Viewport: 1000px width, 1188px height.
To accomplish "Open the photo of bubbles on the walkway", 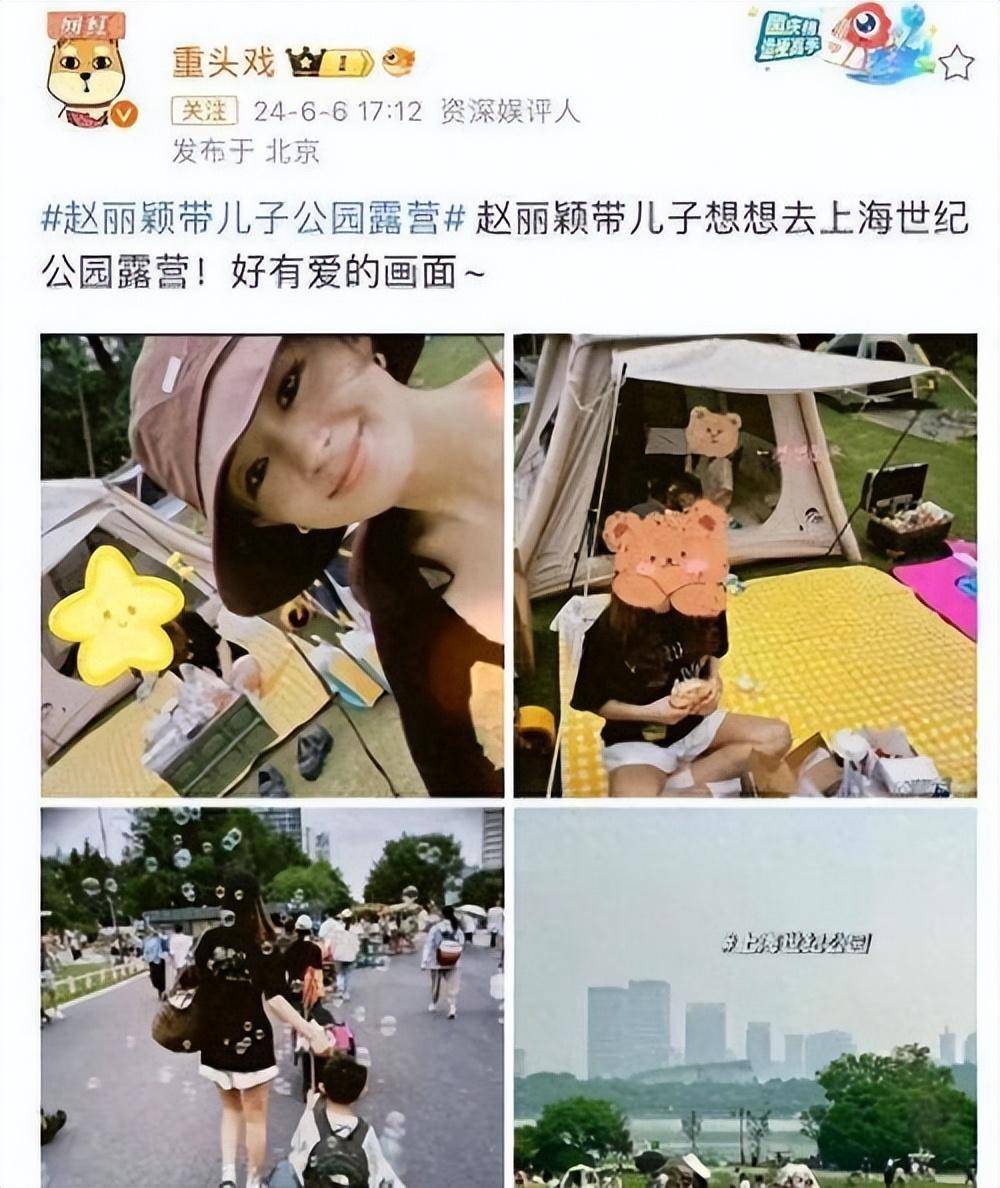I will pos(272,997).
